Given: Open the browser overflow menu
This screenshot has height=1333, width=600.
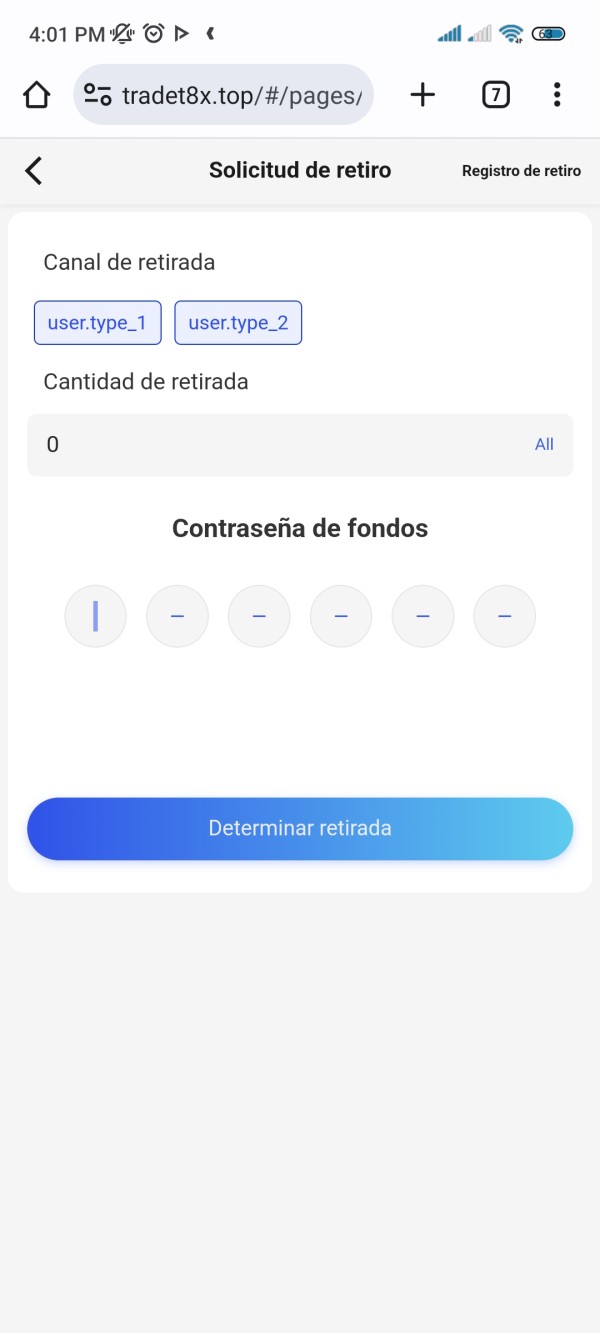Looking at the screenshot, I should [557, 95].
